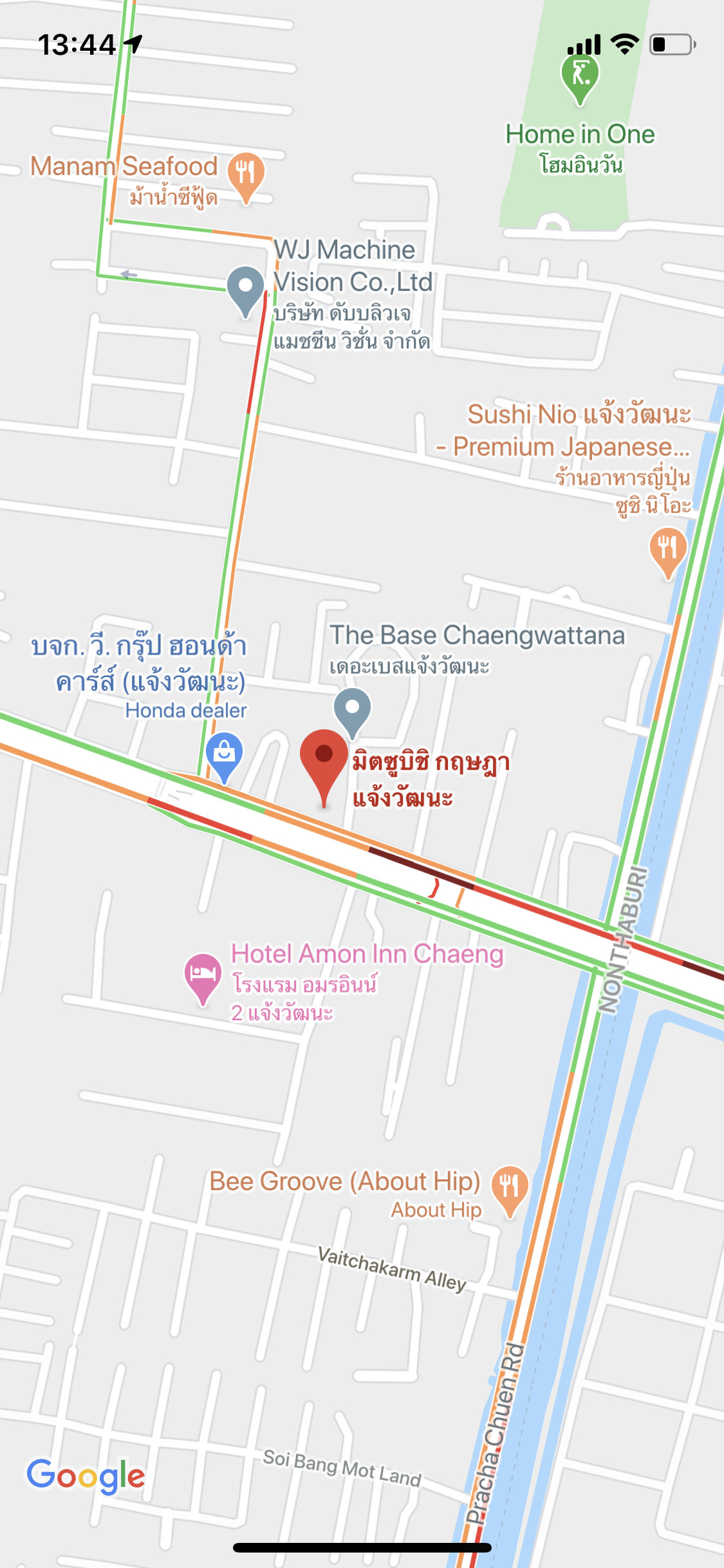Image resolution: width=724 pixels, height=1568 pixels.
Task: Open The Base Chaengwattana place pin
Action: pyautogui.click(x=352, y=709)
